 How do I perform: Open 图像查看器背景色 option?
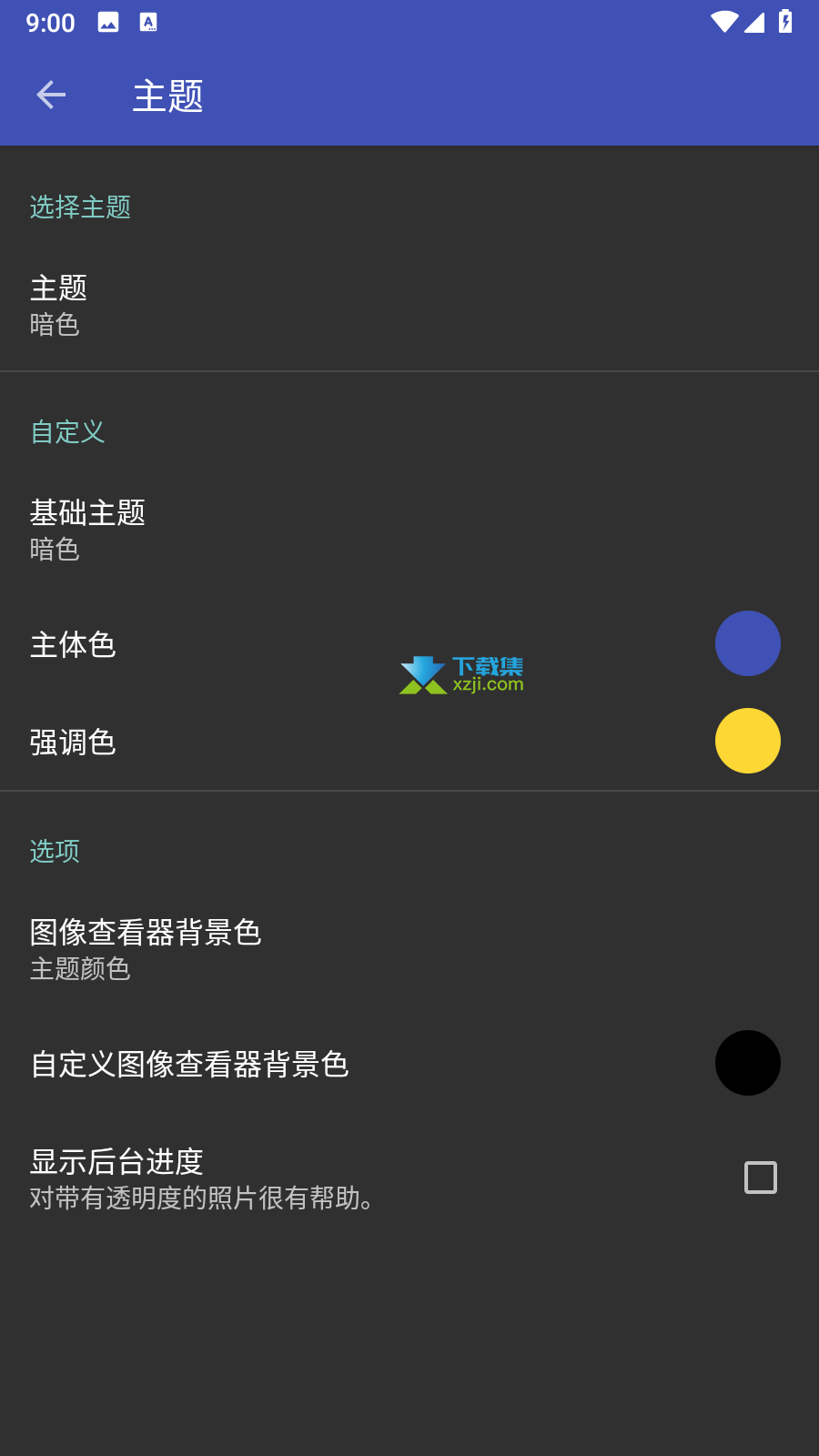click(x=409, y=950)
